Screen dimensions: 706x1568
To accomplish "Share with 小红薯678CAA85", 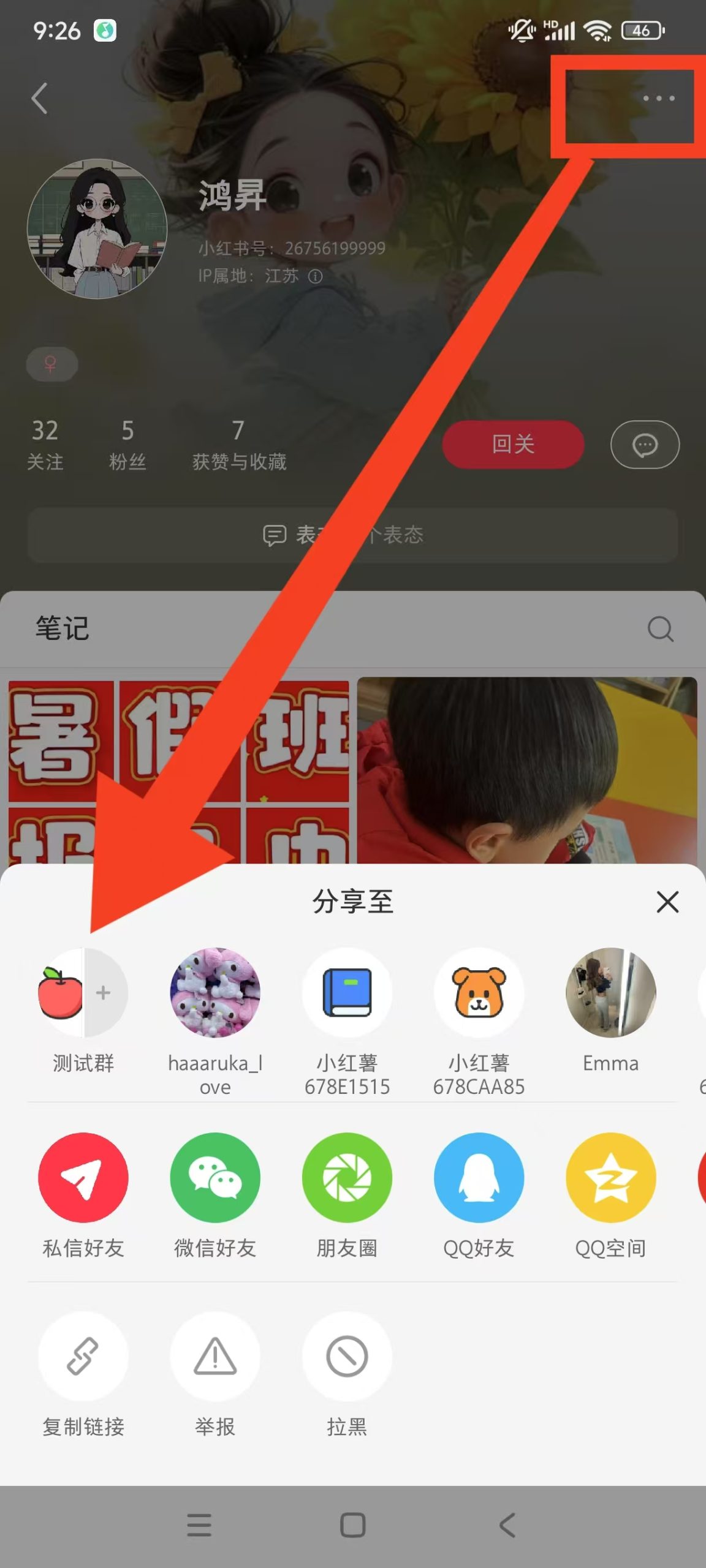I will (479, 992).
